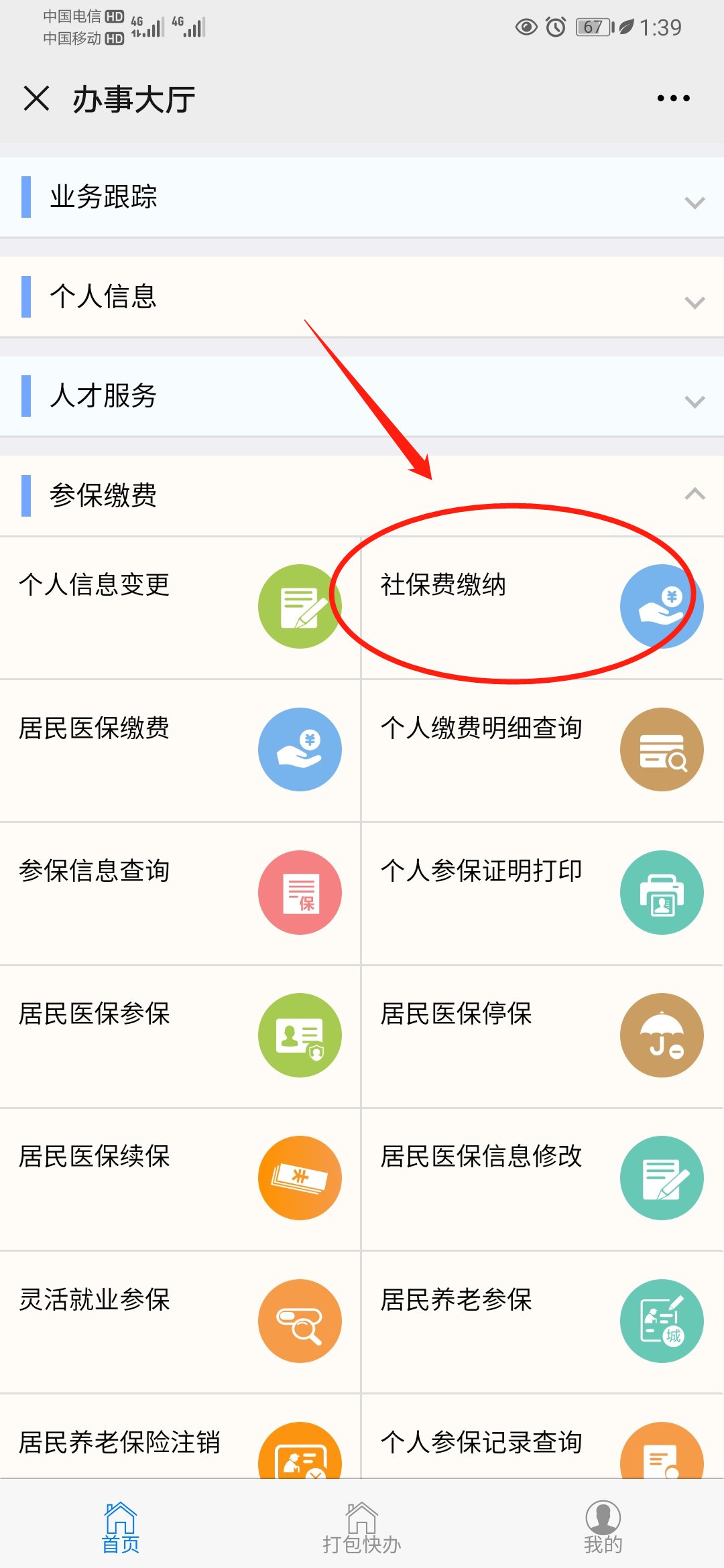724x1568 pixels.
Task: Tap 参保信息查询
Action: (180, 893)
